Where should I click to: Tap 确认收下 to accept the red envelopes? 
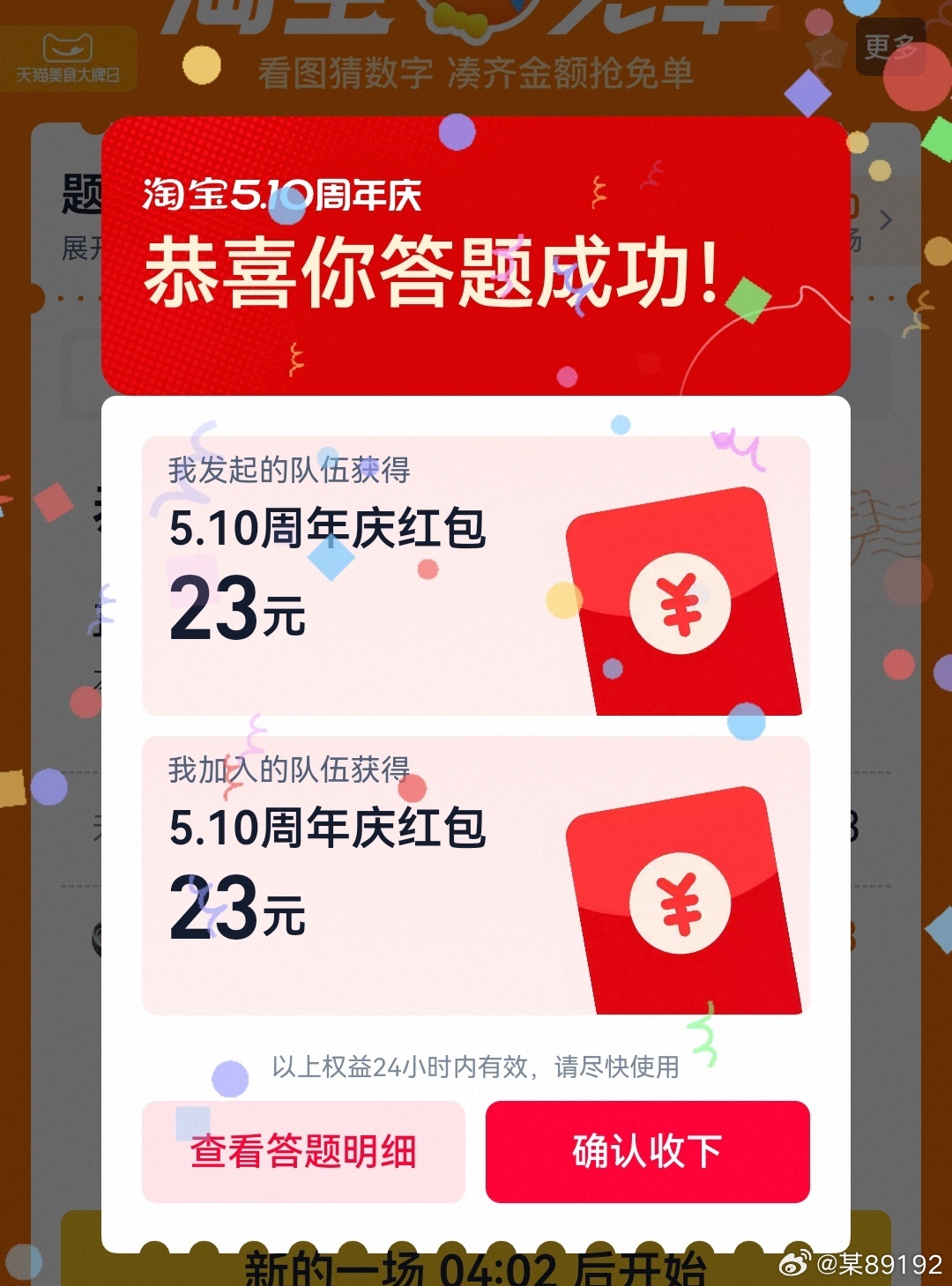(647, 1151)
